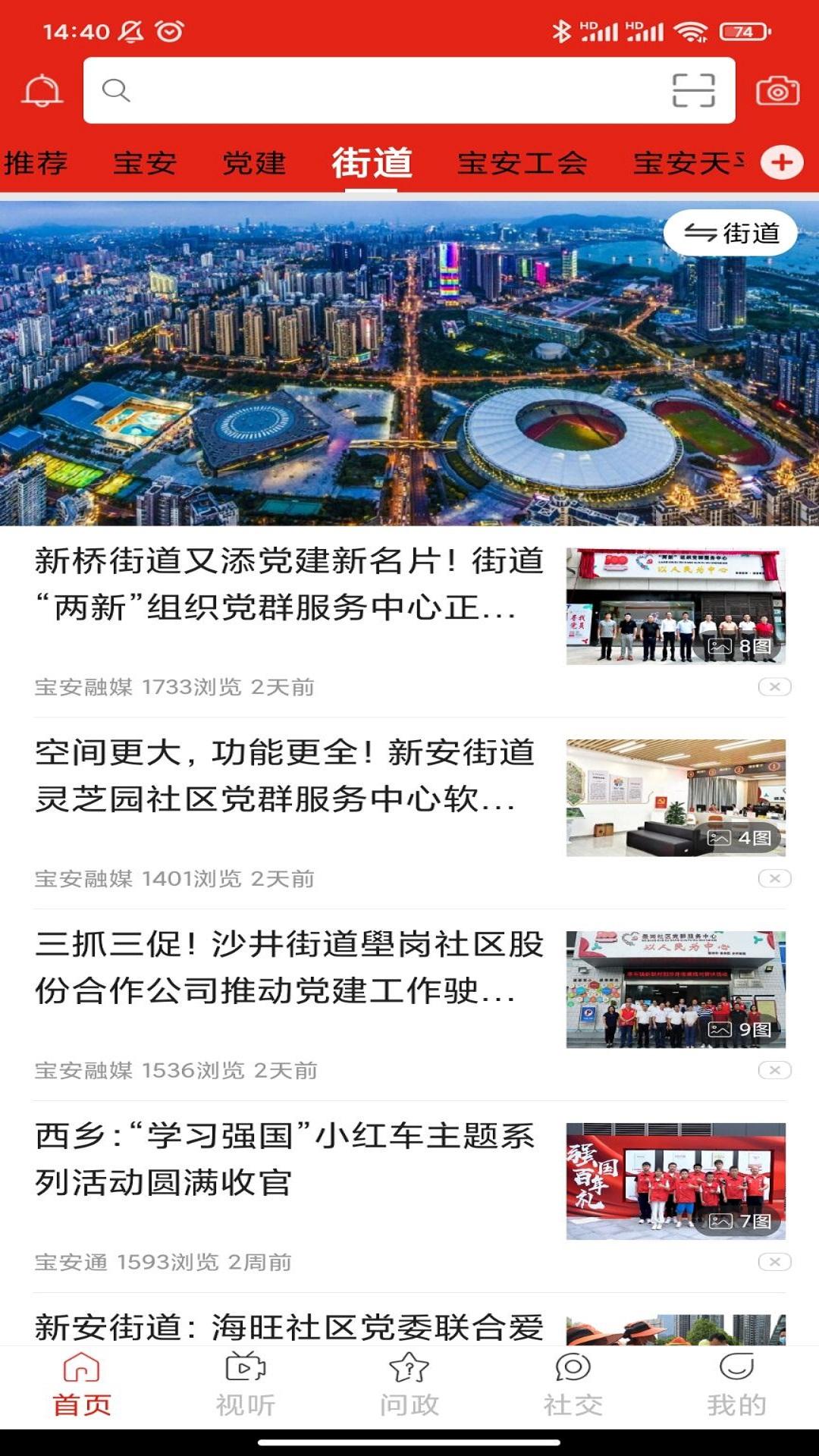Image resolution: width=819 pixels, height=1456 pixels.
Task: Tap the 街道 switch button on banner
Action: pyautogui.click(x=731, y=233)
